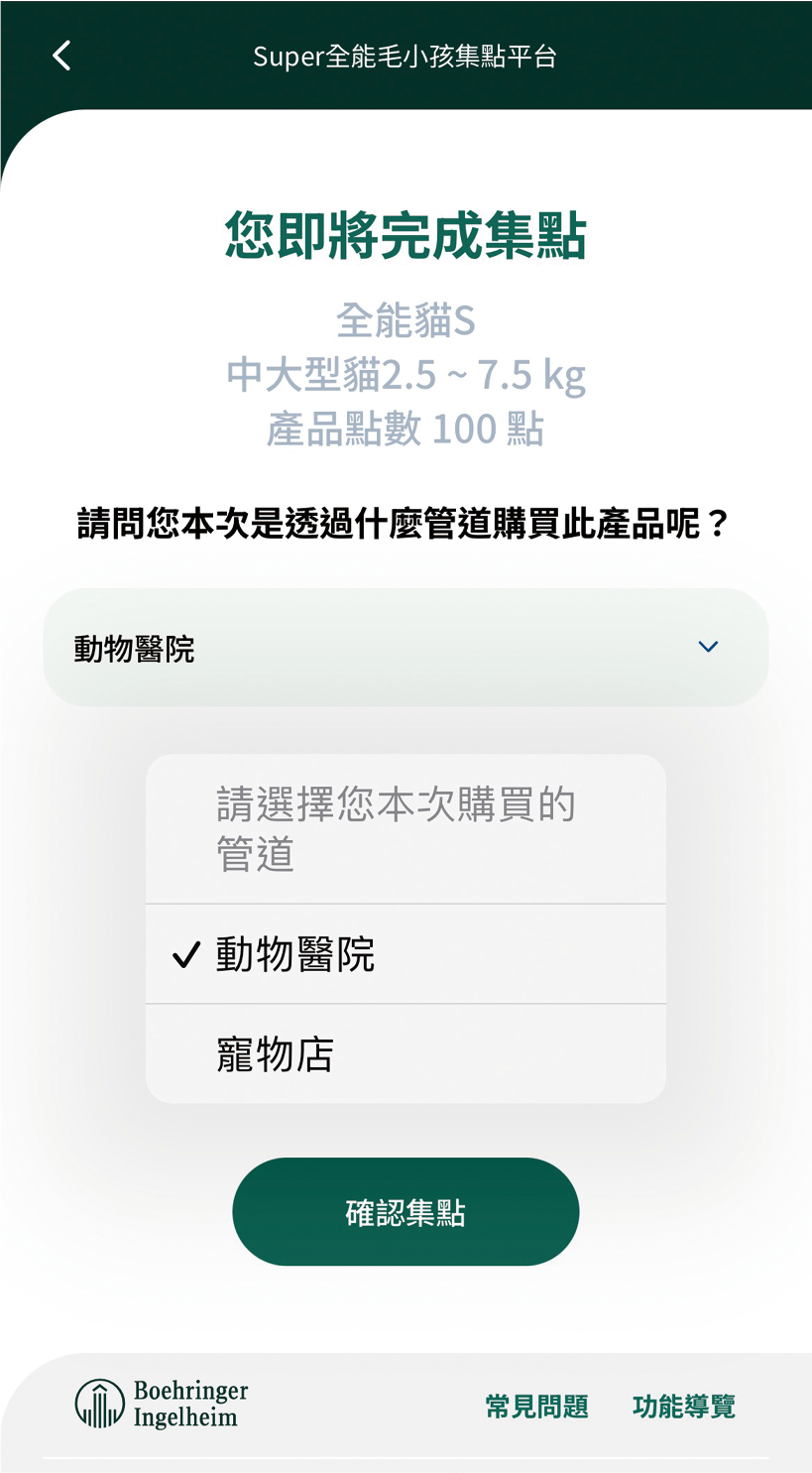Open the 常見問題 link
The height and width of the screenshot is (1473, 812).
click(537, 1407)
